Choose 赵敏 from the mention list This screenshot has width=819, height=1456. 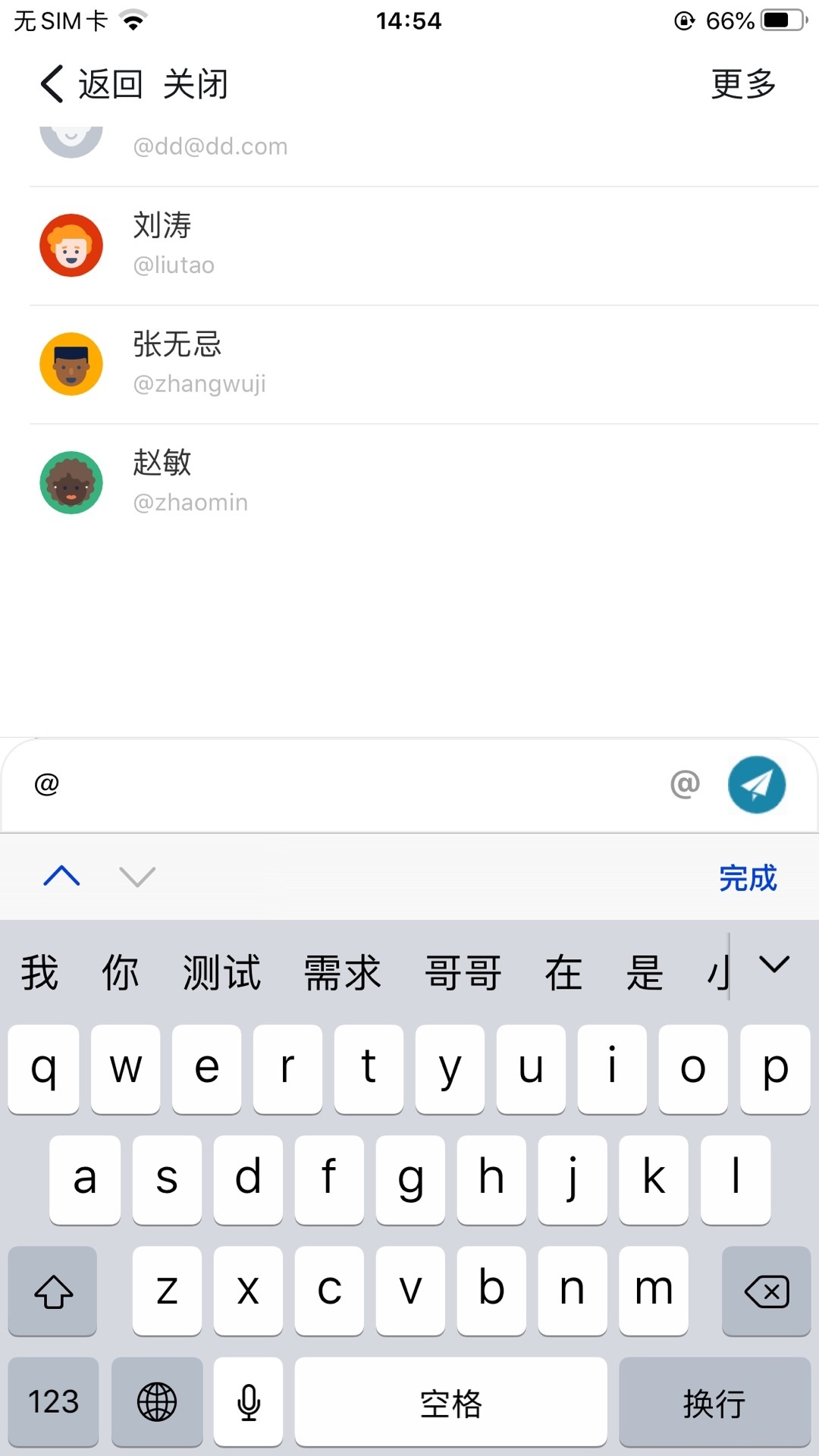coord(409,482)
